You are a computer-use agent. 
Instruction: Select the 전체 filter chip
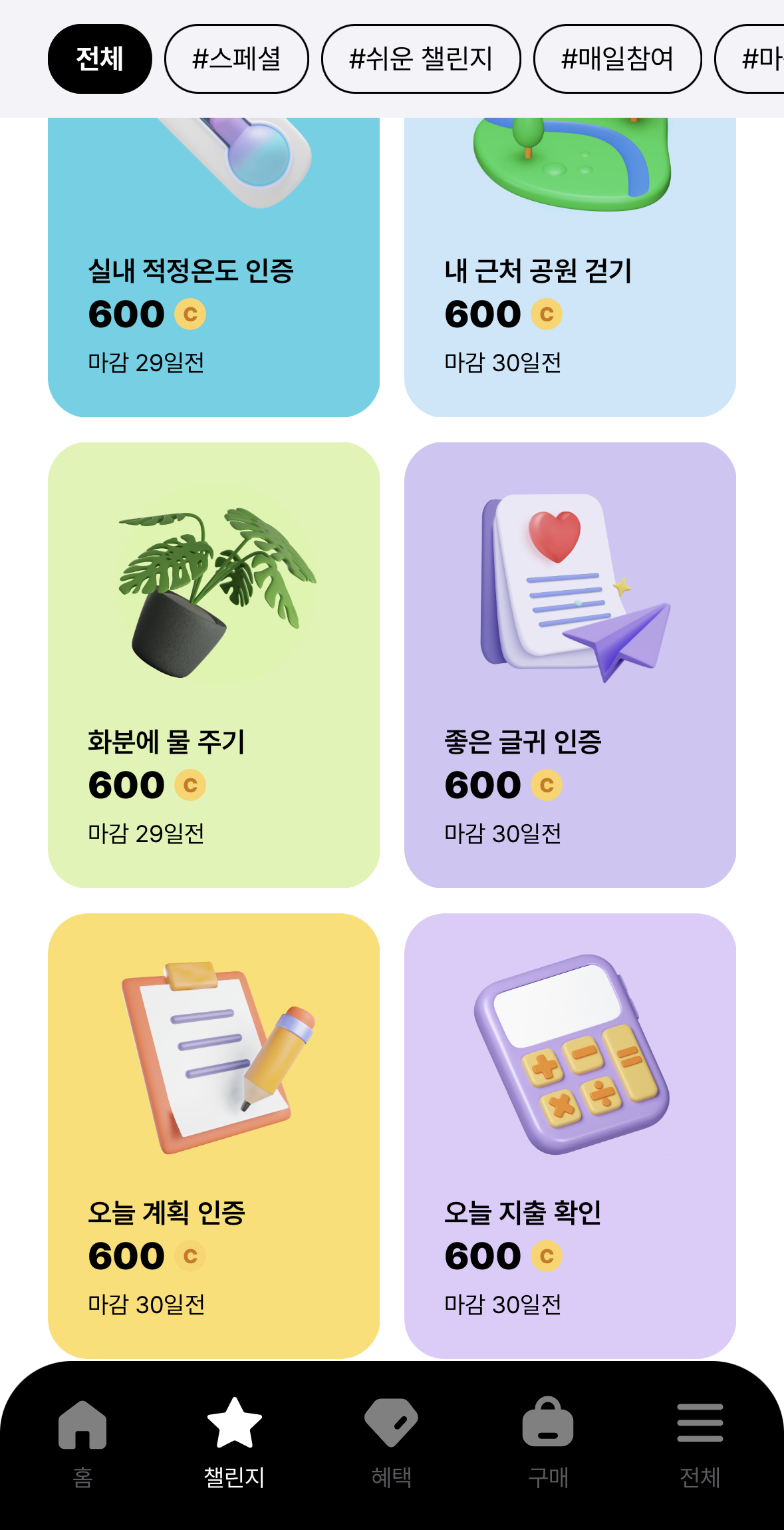(x=100, y=59)
